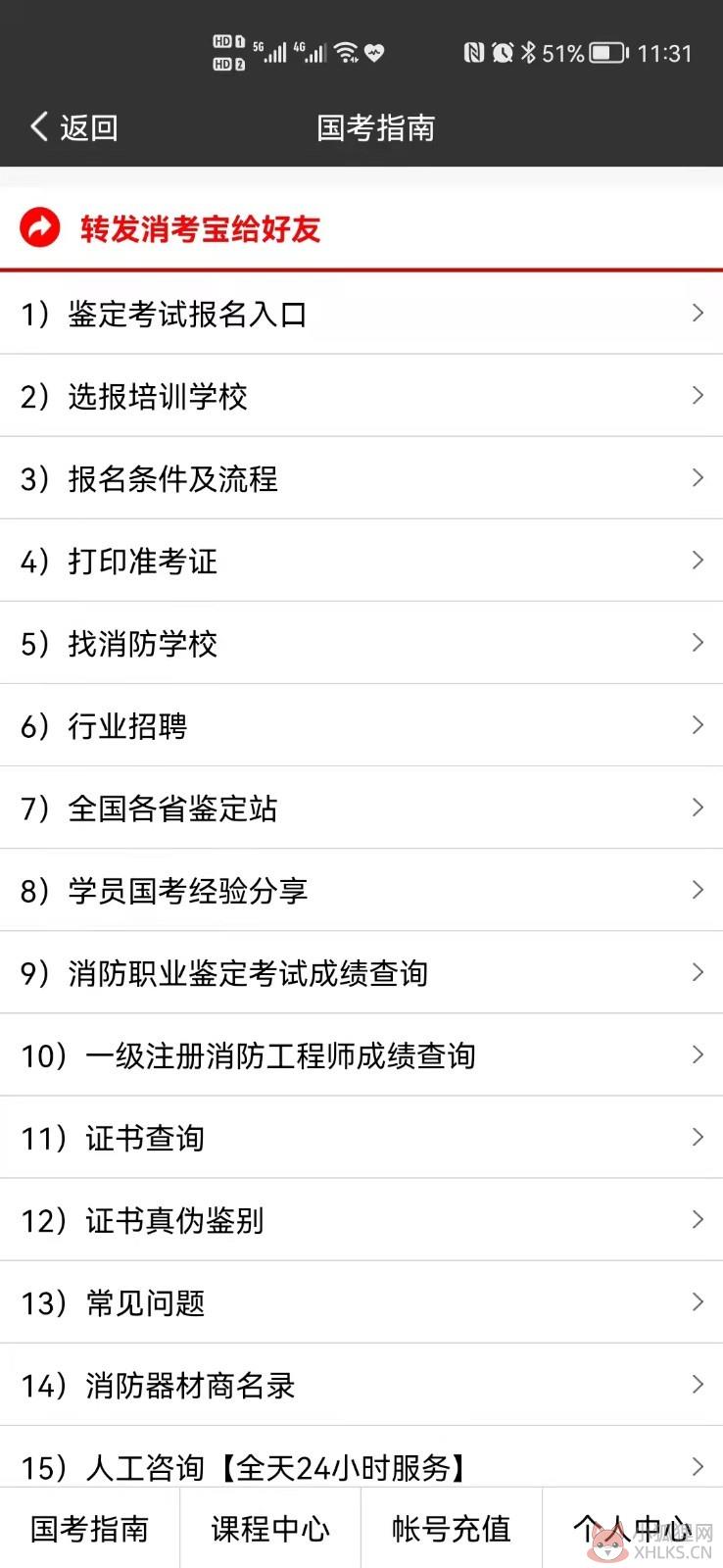Open 找消防学校
Image resolution: width=723 pixels, height=1568 pixels.
click(361, 643)
